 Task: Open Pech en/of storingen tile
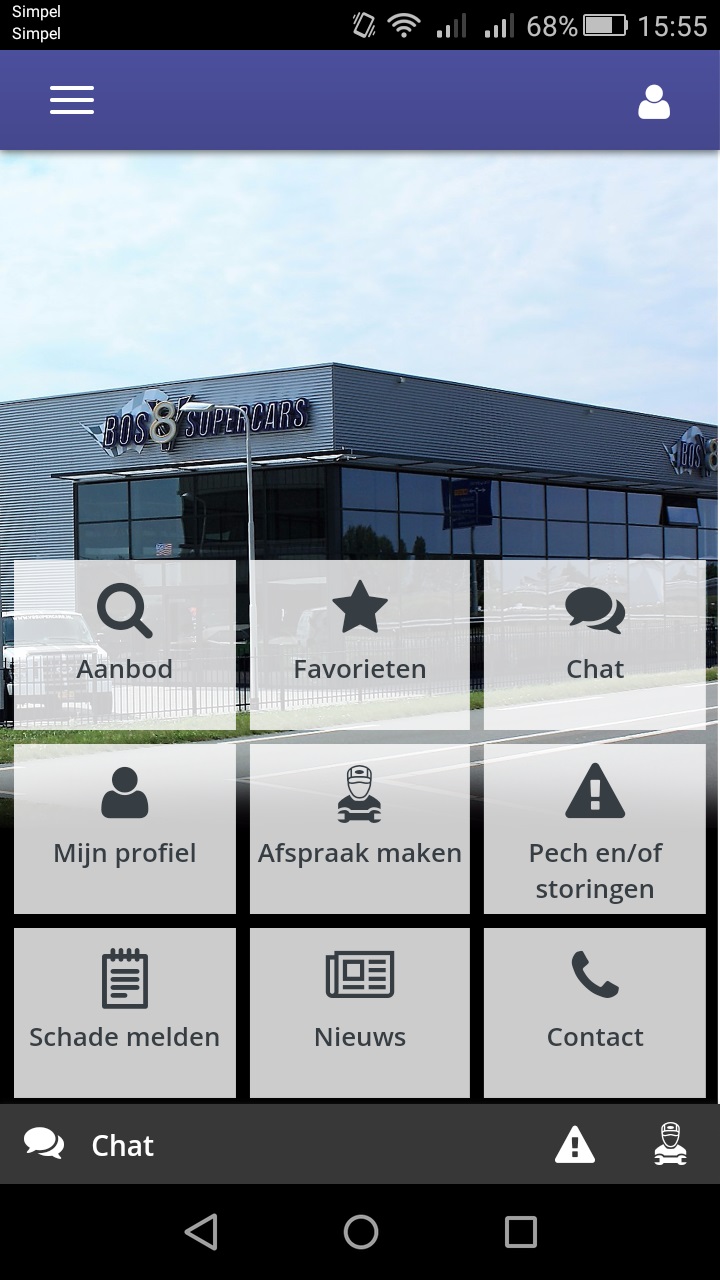point(595,828)
